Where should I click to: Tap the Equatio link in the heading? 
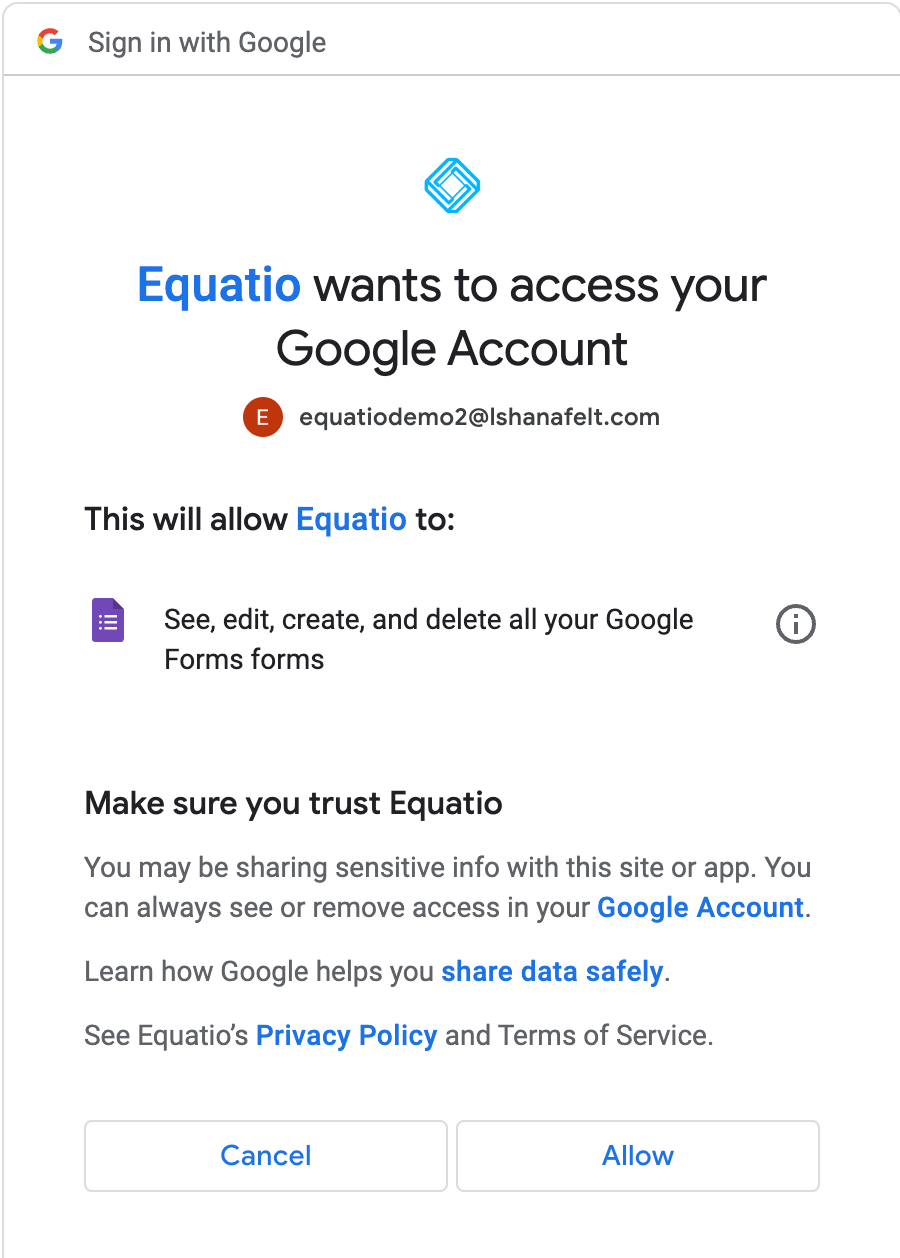(219, 286)
